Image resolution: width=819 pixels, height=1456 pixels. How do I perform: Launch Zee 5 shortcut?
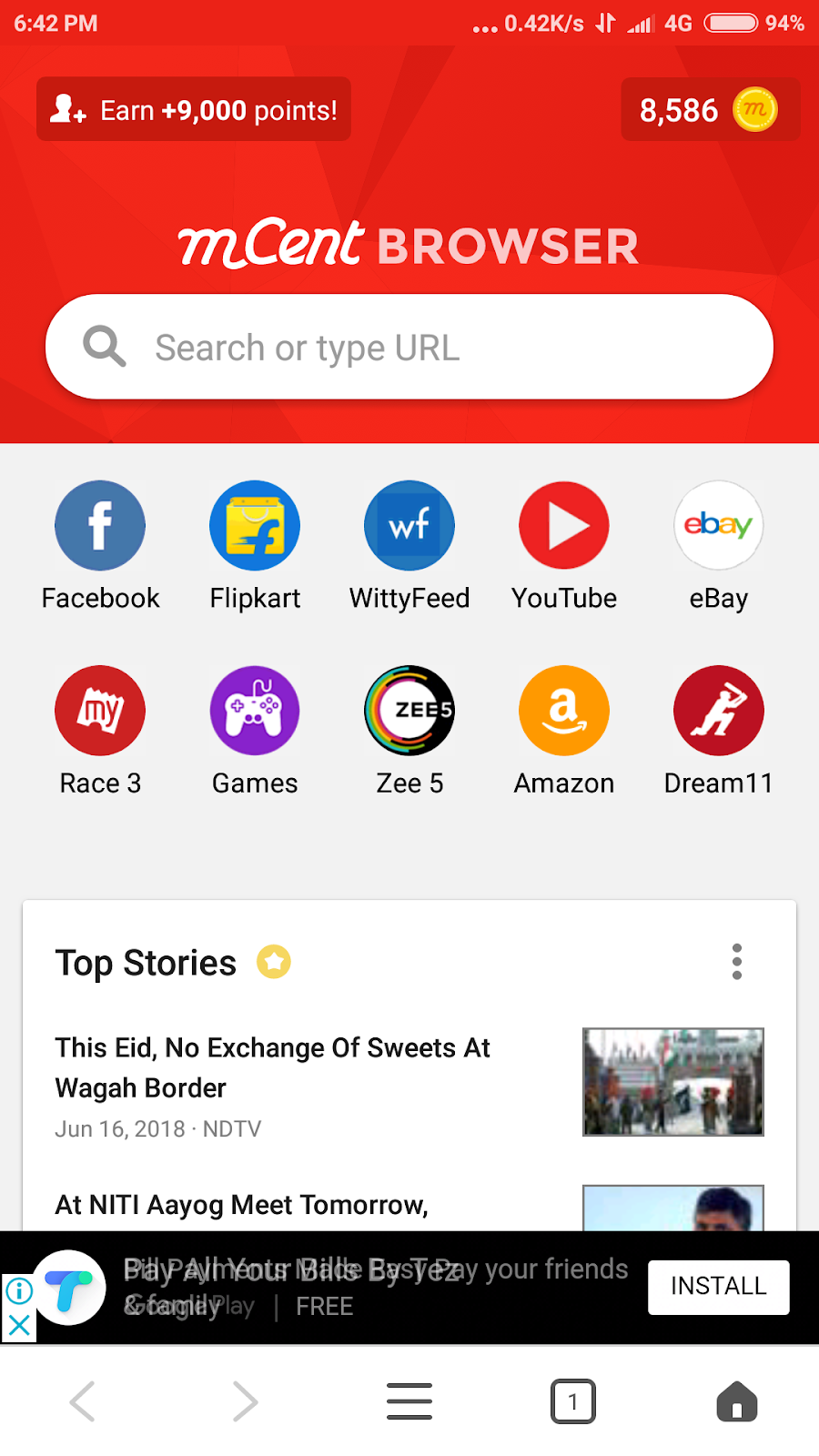click(409, 710)
